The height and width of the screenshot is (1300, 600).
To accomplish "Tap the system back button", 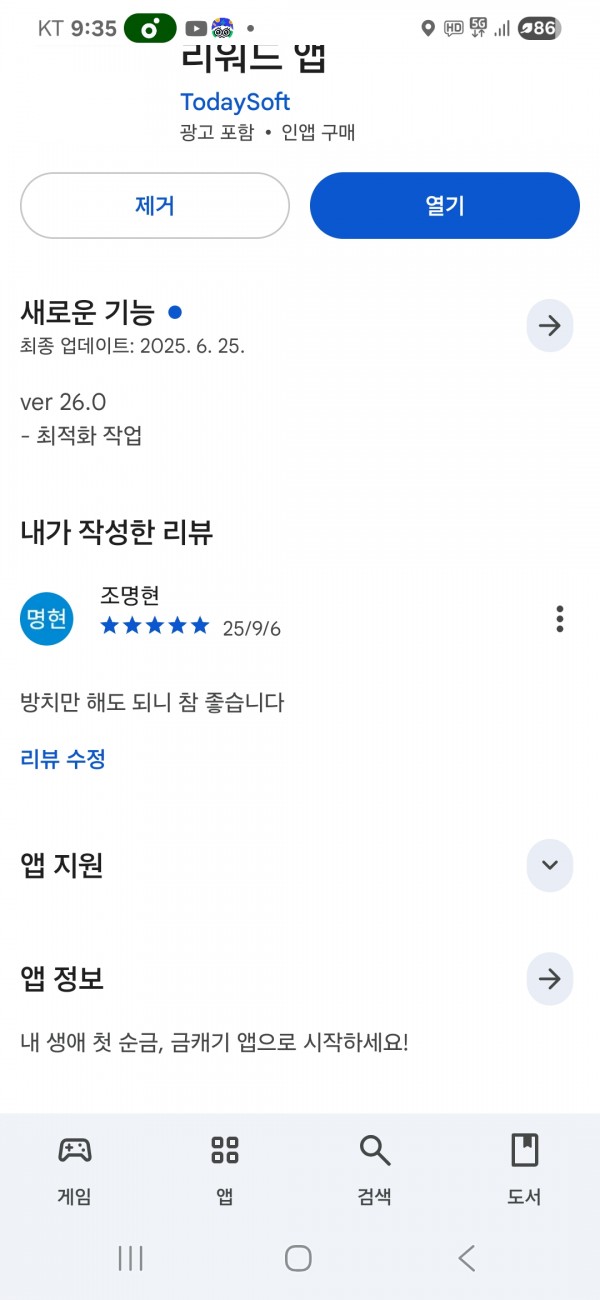I will (x=466, y=1258).
